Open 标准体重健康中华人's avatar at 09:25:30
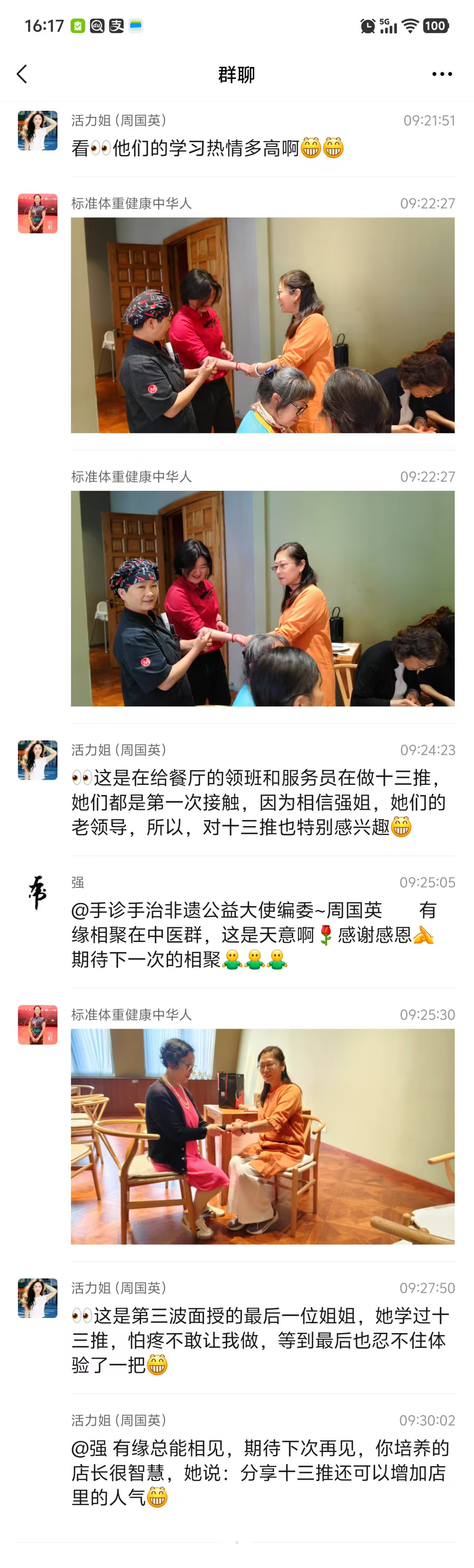Viewport: 474px width, 1568px height. (x=38, y=1025)
